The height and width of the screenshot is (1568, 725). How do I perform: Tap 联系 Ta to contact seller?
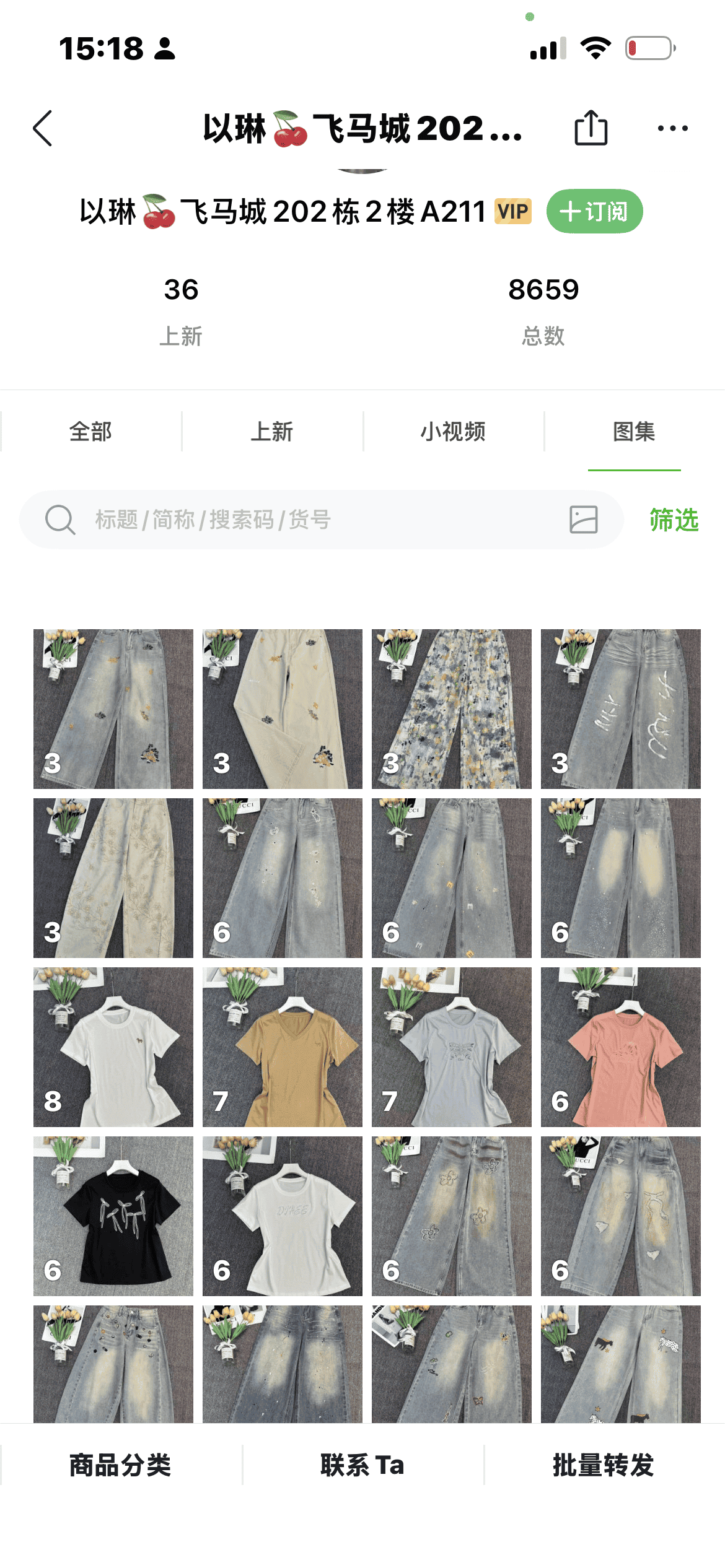(x=362, y=1465)
